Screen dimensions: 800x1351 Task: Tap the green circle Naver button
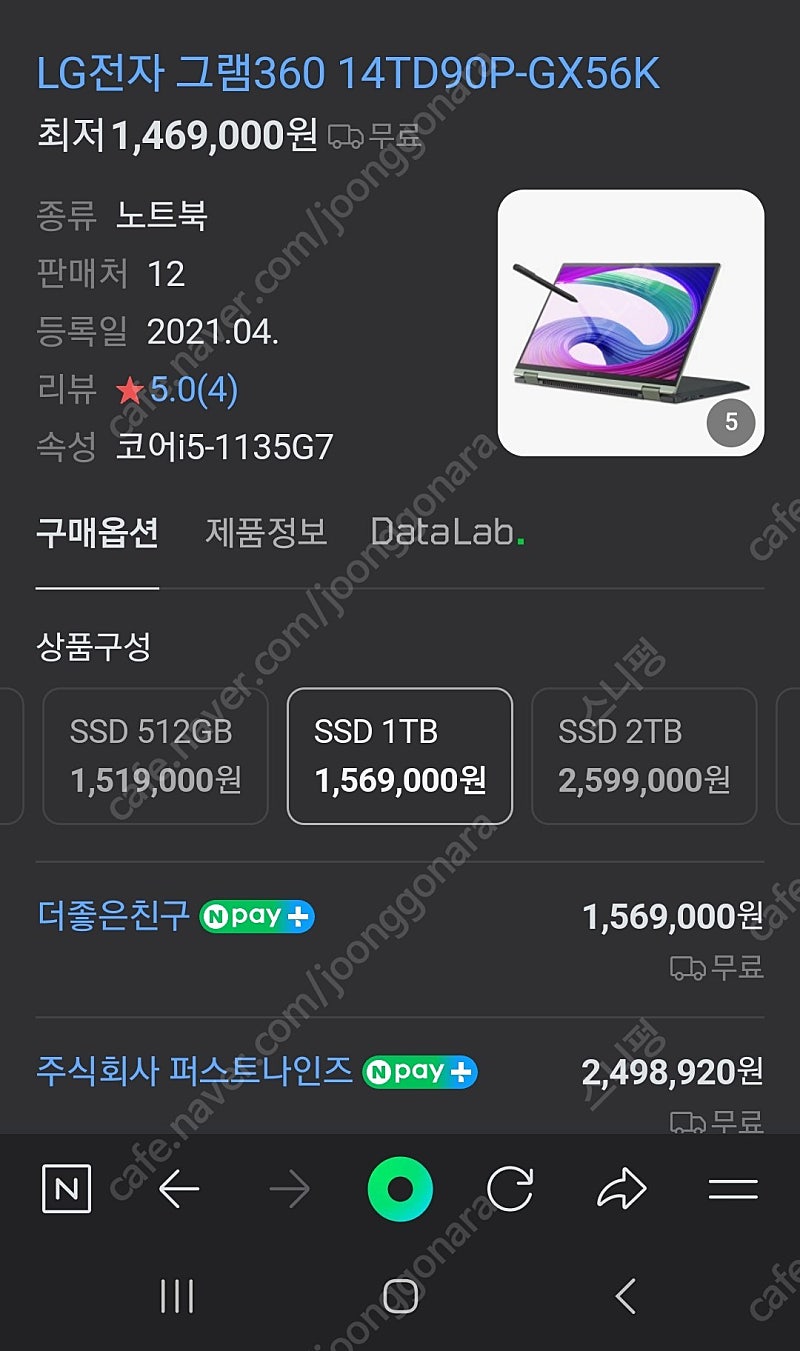[400, 1189]
